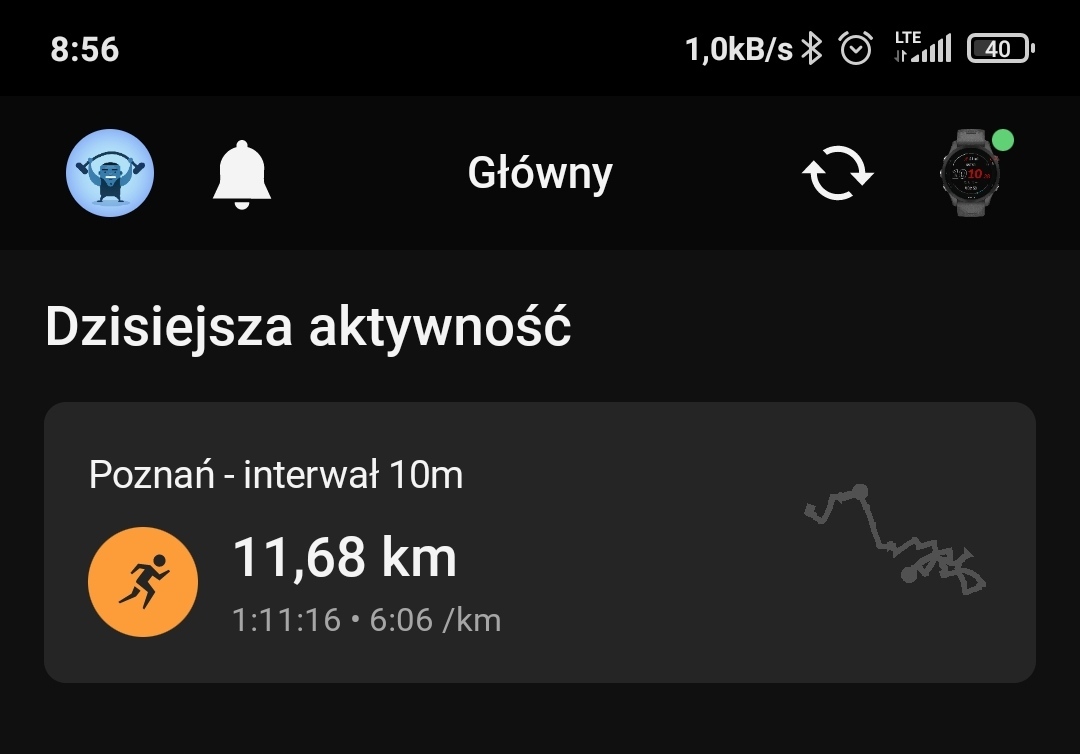
Task: Open the notifications bell
Action: (242, 174)
